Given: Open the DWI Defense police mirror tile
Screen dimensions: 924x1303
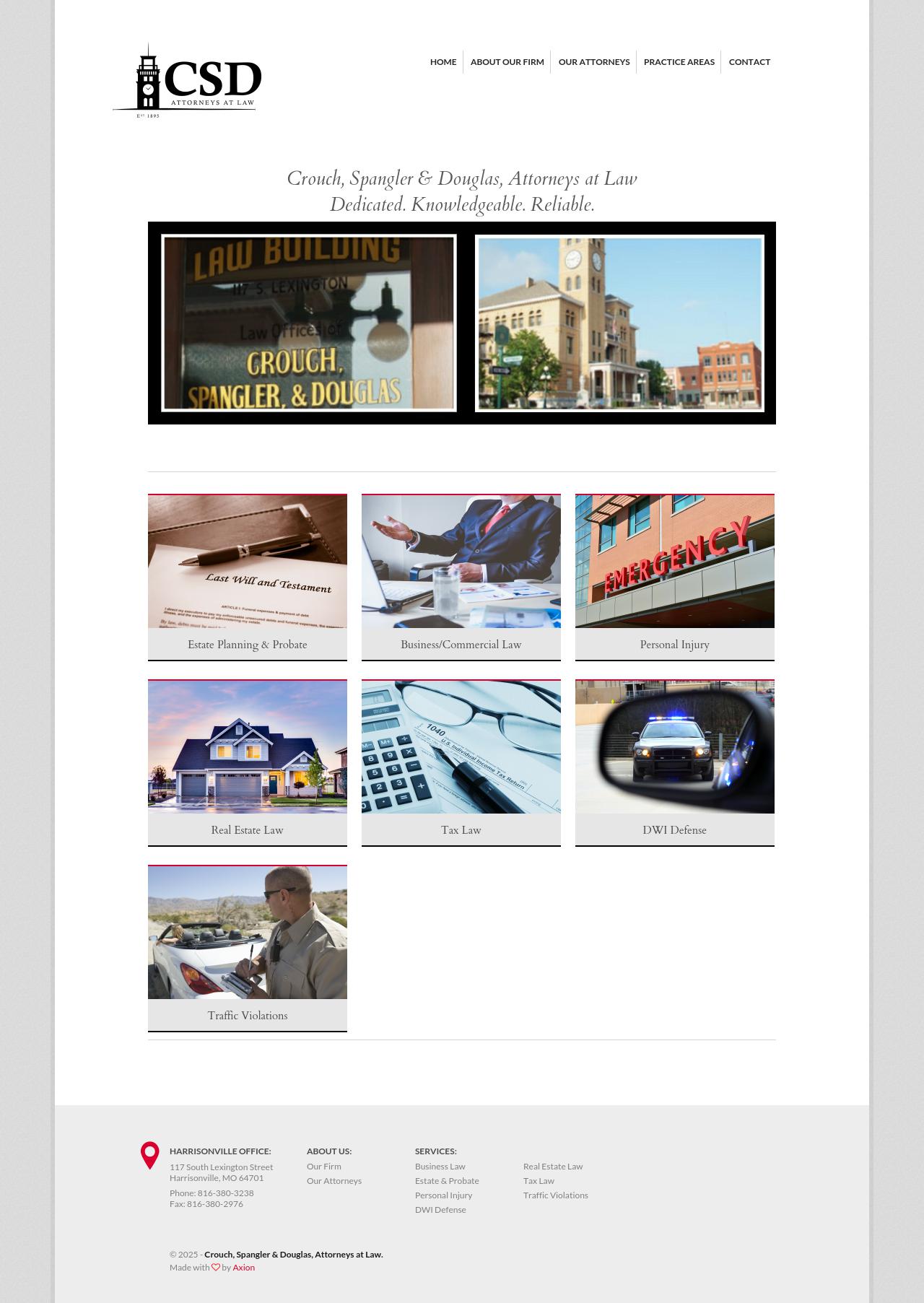Looking at the screenshot, I should pos(674,747).
